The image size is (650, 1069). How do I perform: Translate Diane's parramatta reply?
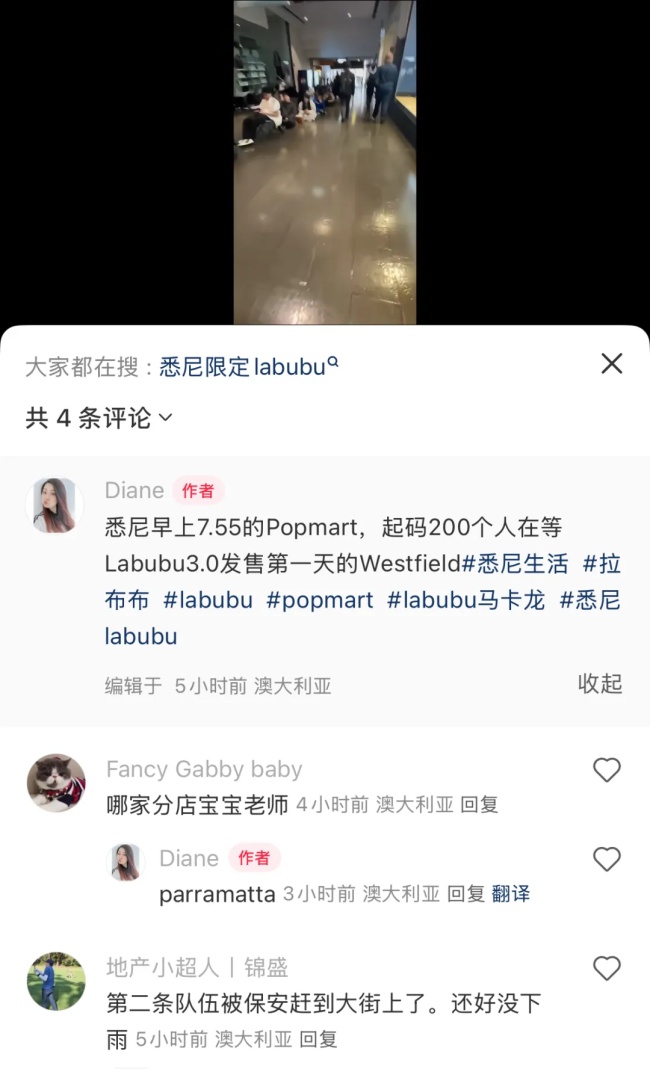tap(510, 894)
